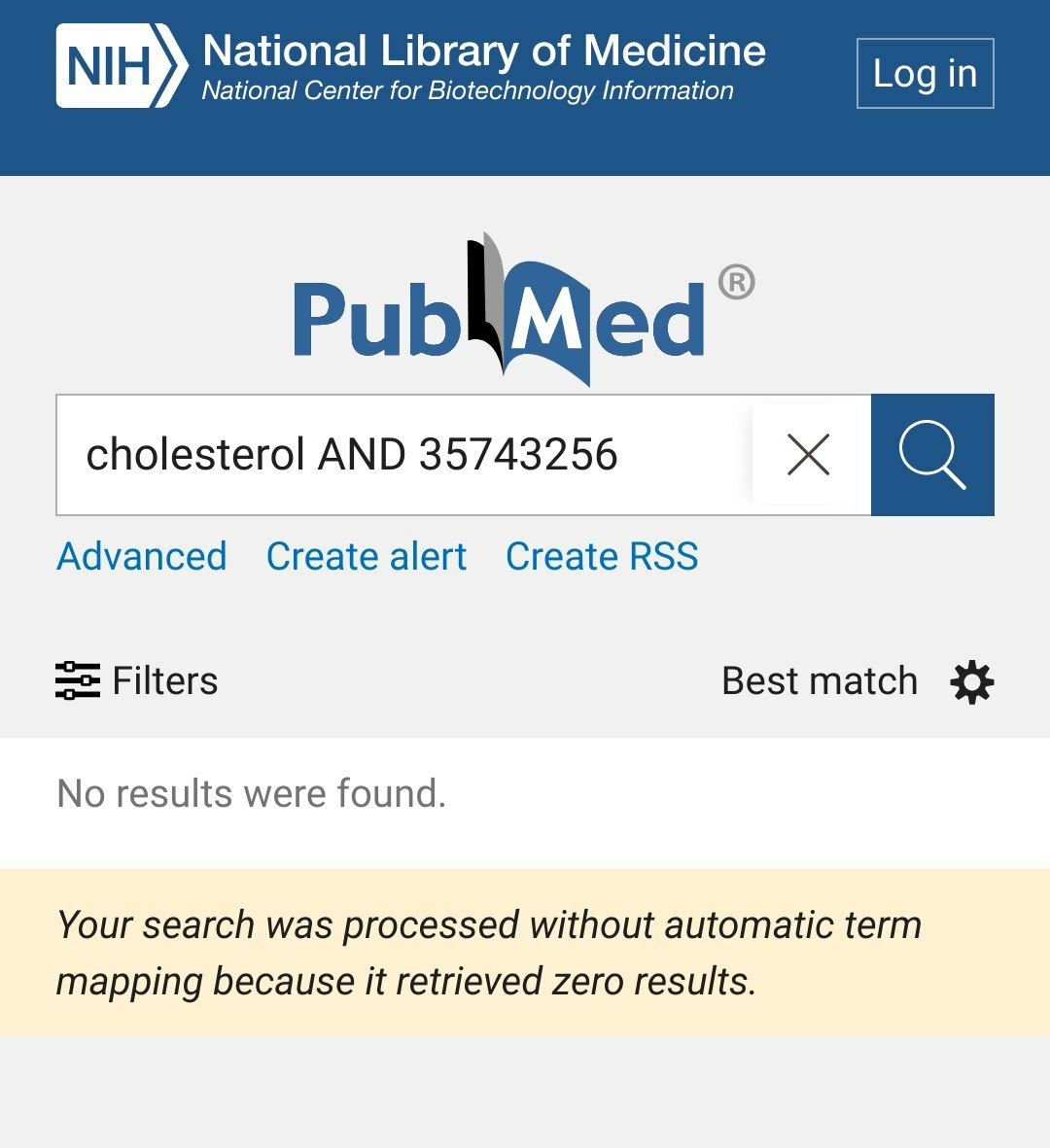Clear the search query with the X

tap(808, 455)
